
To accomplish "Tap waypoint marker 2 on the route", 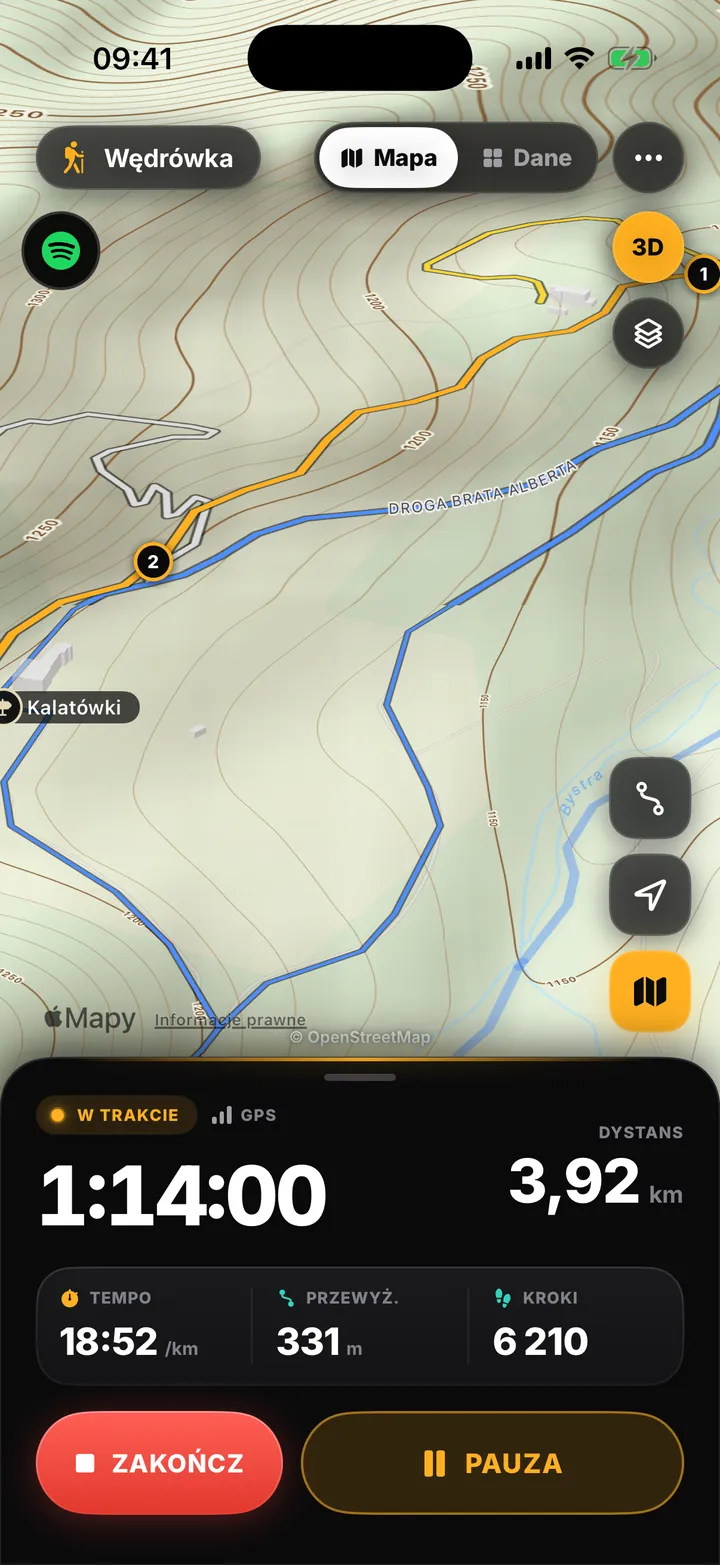I will [x=153, y=562].
